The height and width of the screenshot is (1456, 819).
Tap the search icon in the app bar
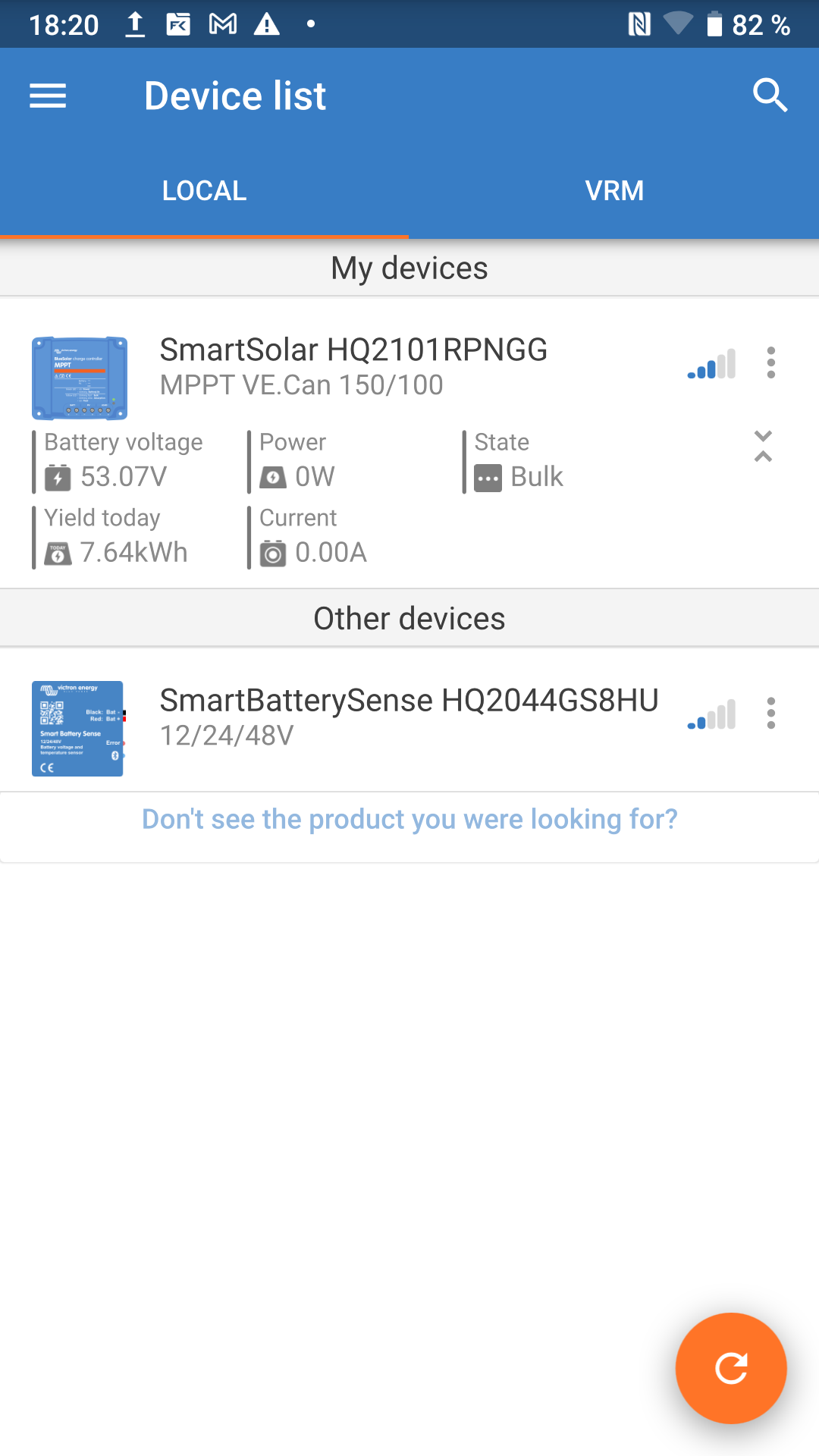770,96
